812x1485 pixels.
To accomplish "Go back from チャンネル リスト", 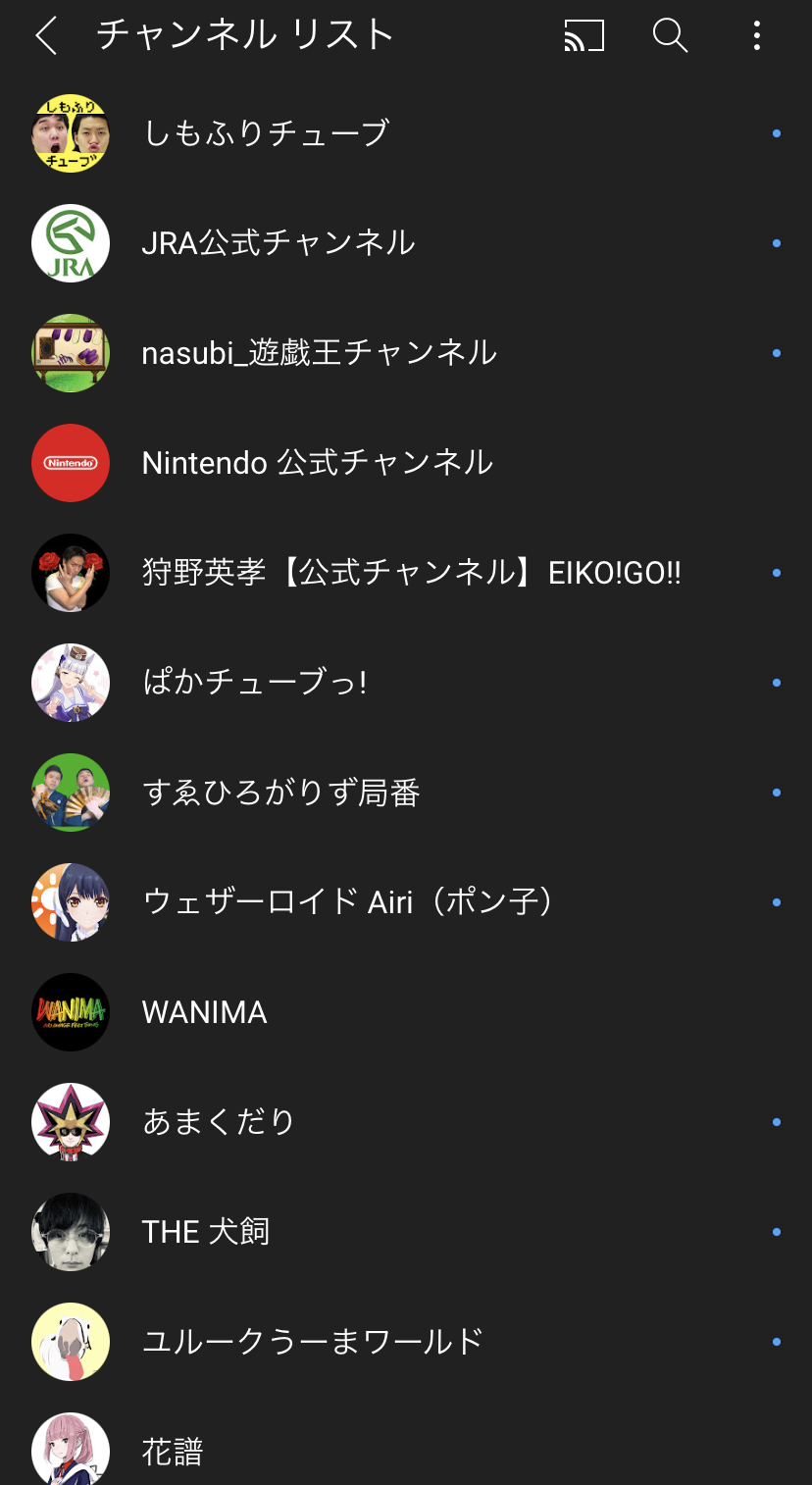I will tap(46, 36).
